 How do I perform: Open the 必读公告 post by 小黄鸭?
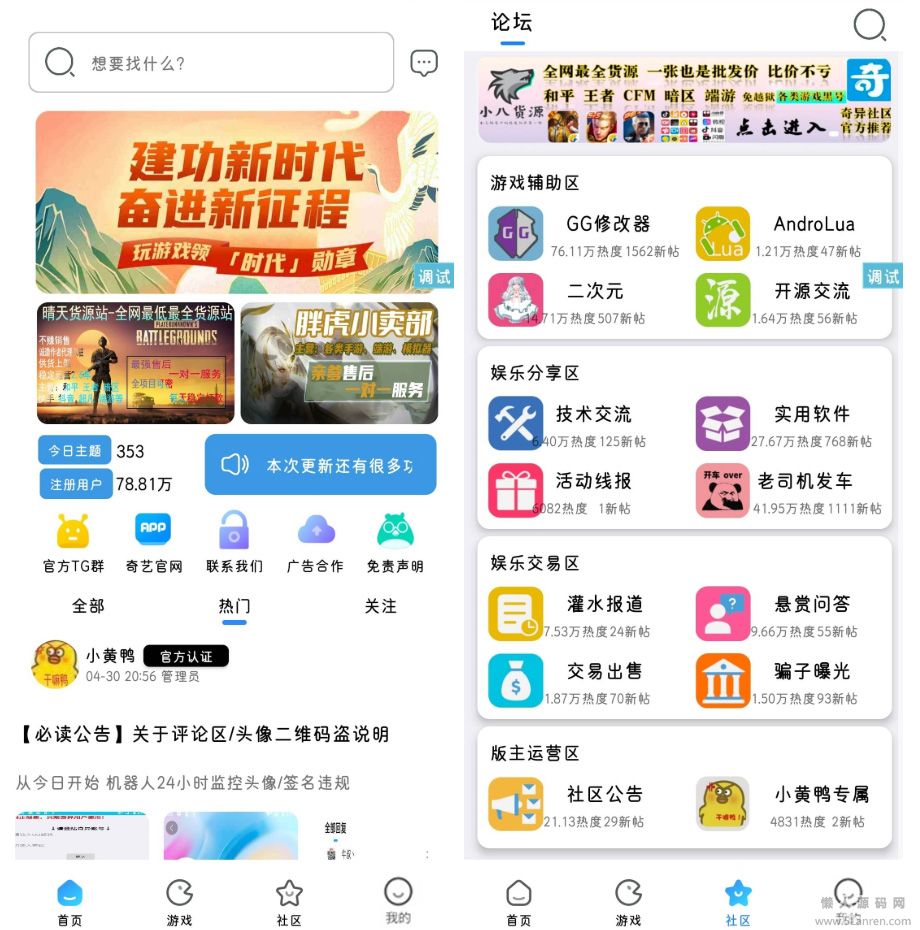[x=204, y=735]
